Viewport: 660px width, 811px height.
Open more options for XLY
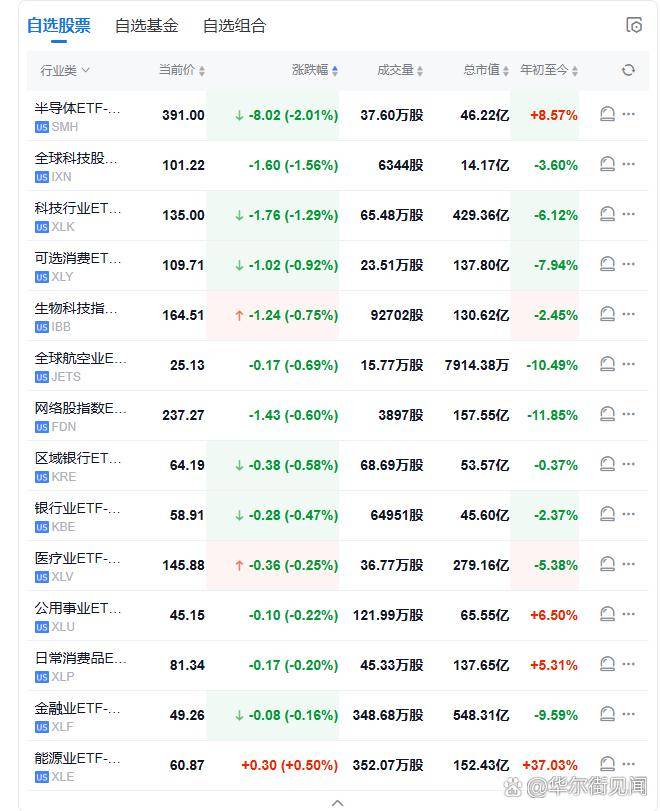629,264
